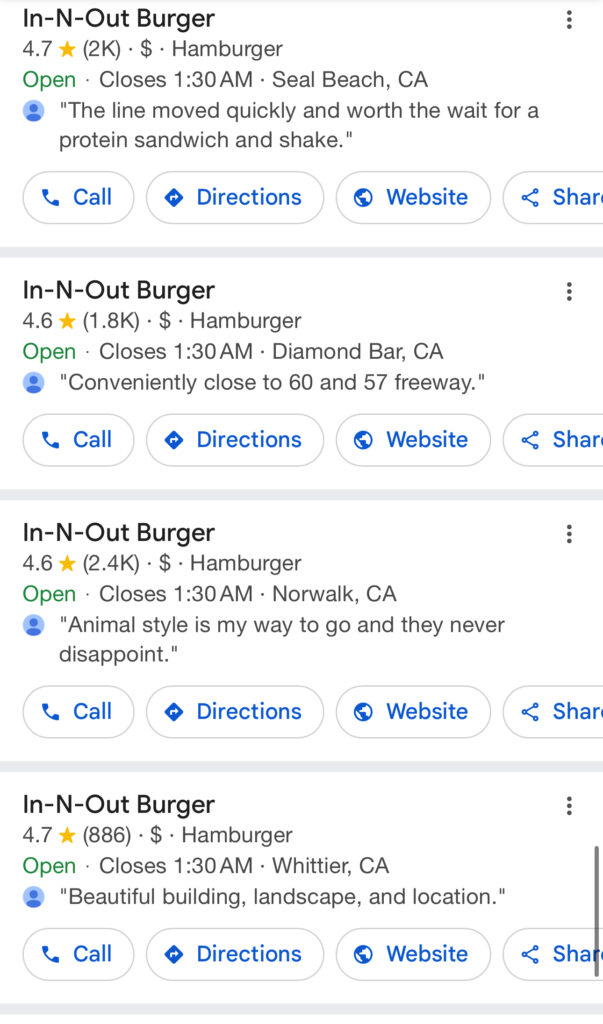Call the Diamond Bar In-N-Out
This screenshot has height=1024, width=603.
(78, 440)
